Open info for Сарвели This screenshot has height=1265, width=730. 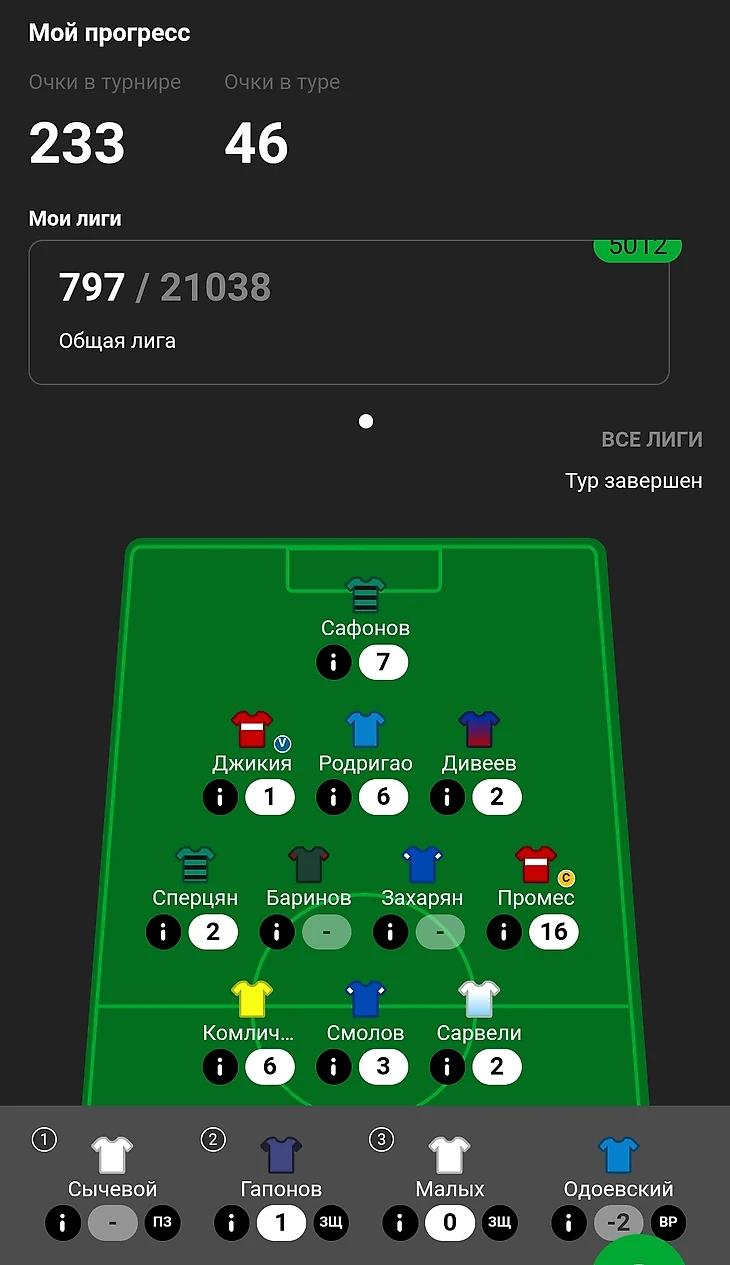click(x=447, y=1067)
